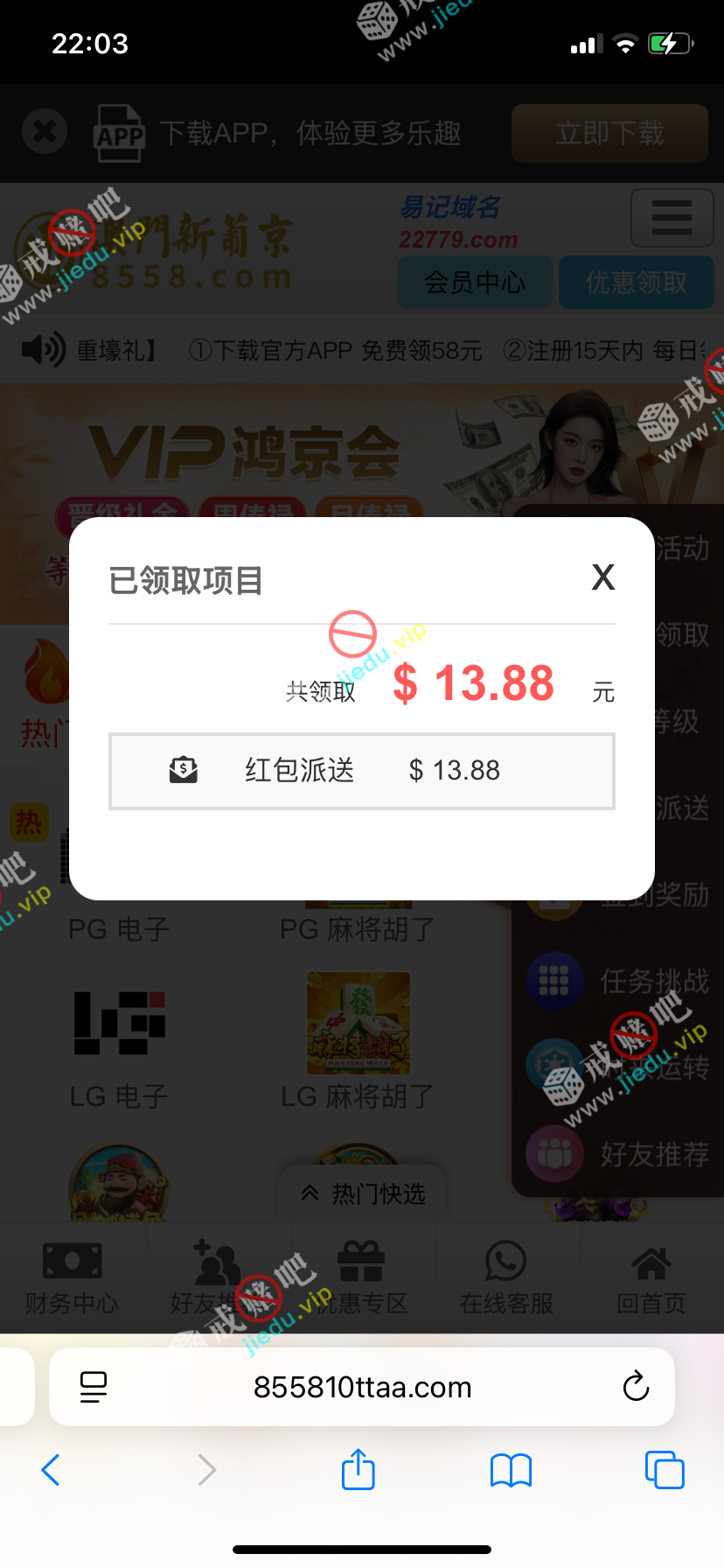724x1568 pixels.
Task: Open Safari bookmarks
Action: click(x=512, y=1470)
